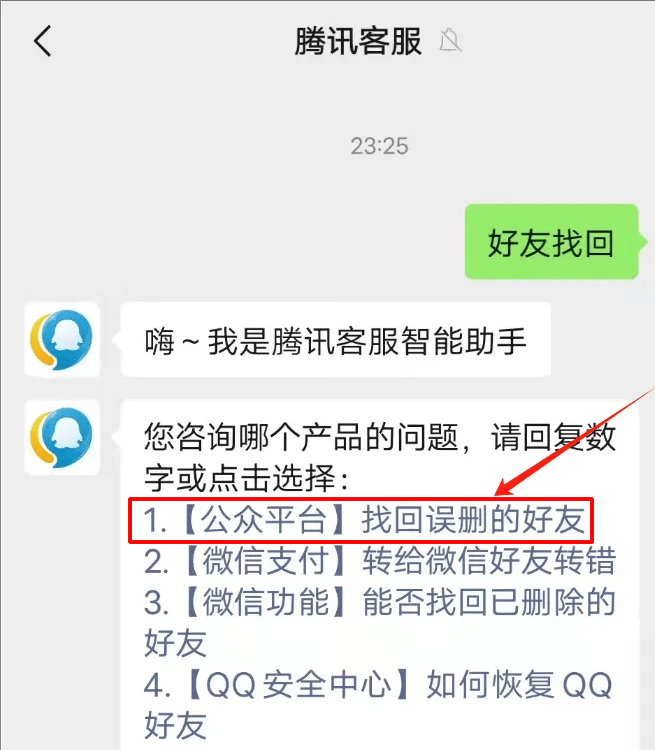Go back from 腾讯客服 chat

point(42,42)
